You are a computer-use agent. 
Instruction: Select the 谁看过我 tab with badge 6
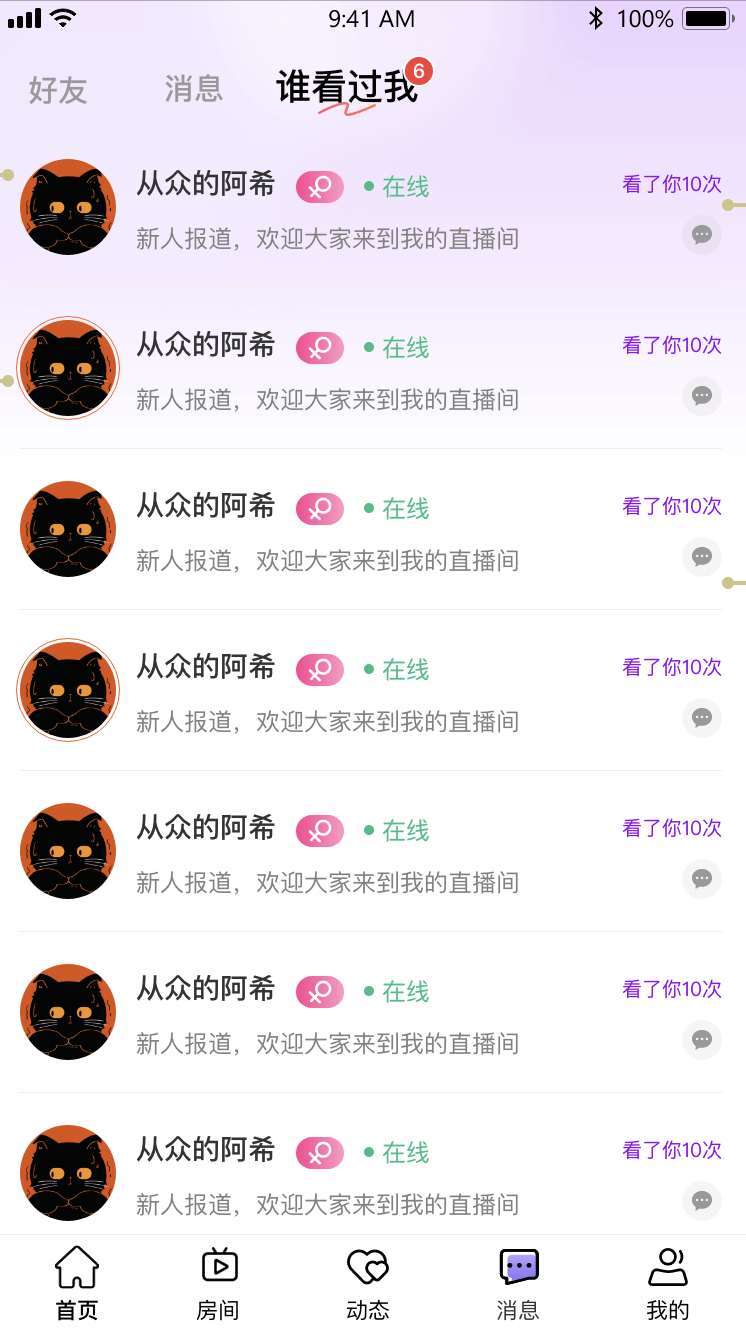pos(347,88)
